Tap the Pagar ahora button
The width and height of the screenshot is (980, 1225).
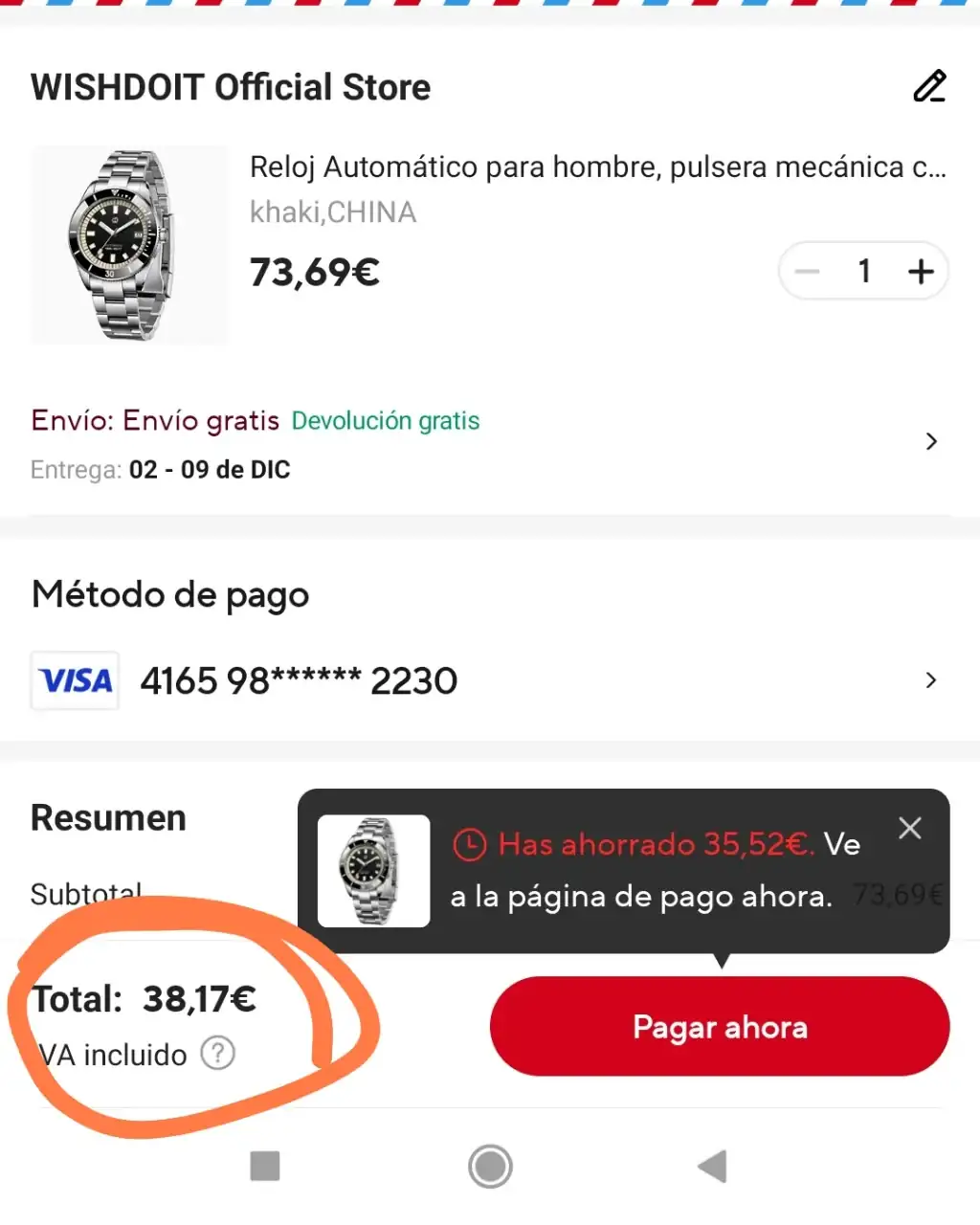(x=720, y=1027)
